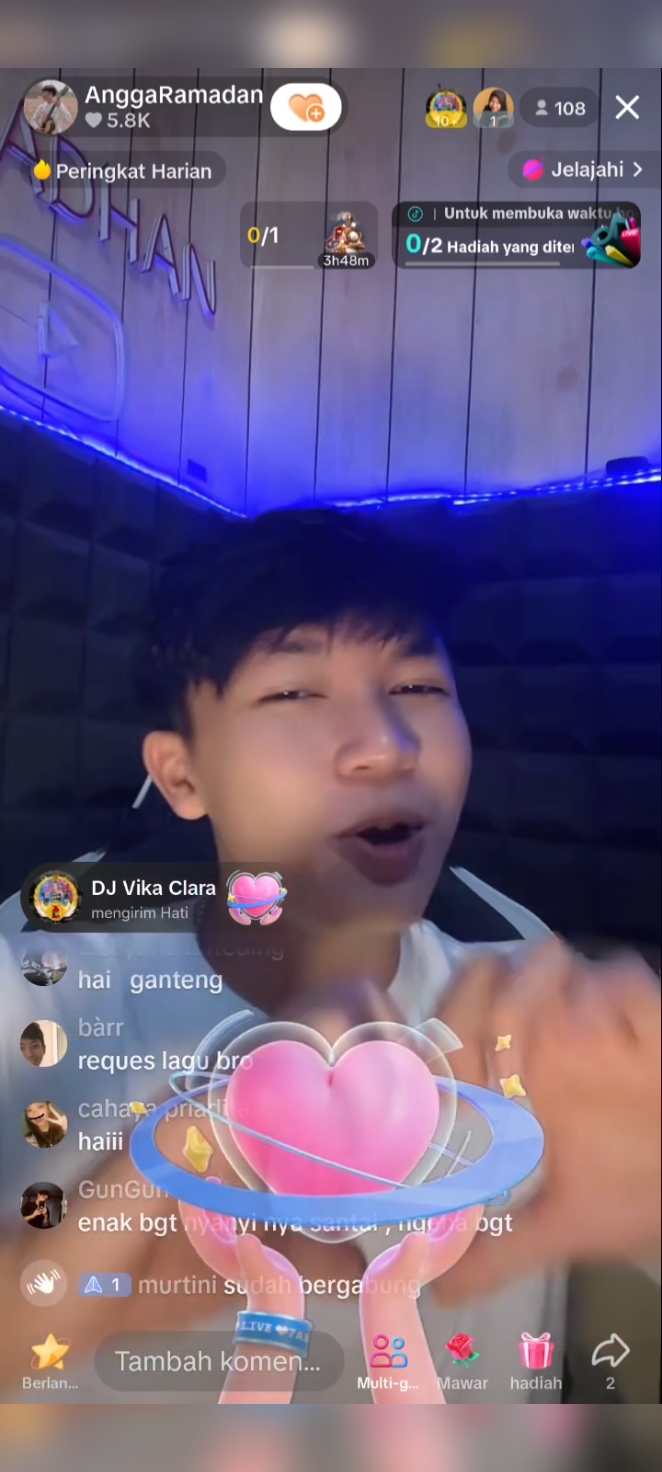Open Peringkat Harian ranking

click(123, 171)
